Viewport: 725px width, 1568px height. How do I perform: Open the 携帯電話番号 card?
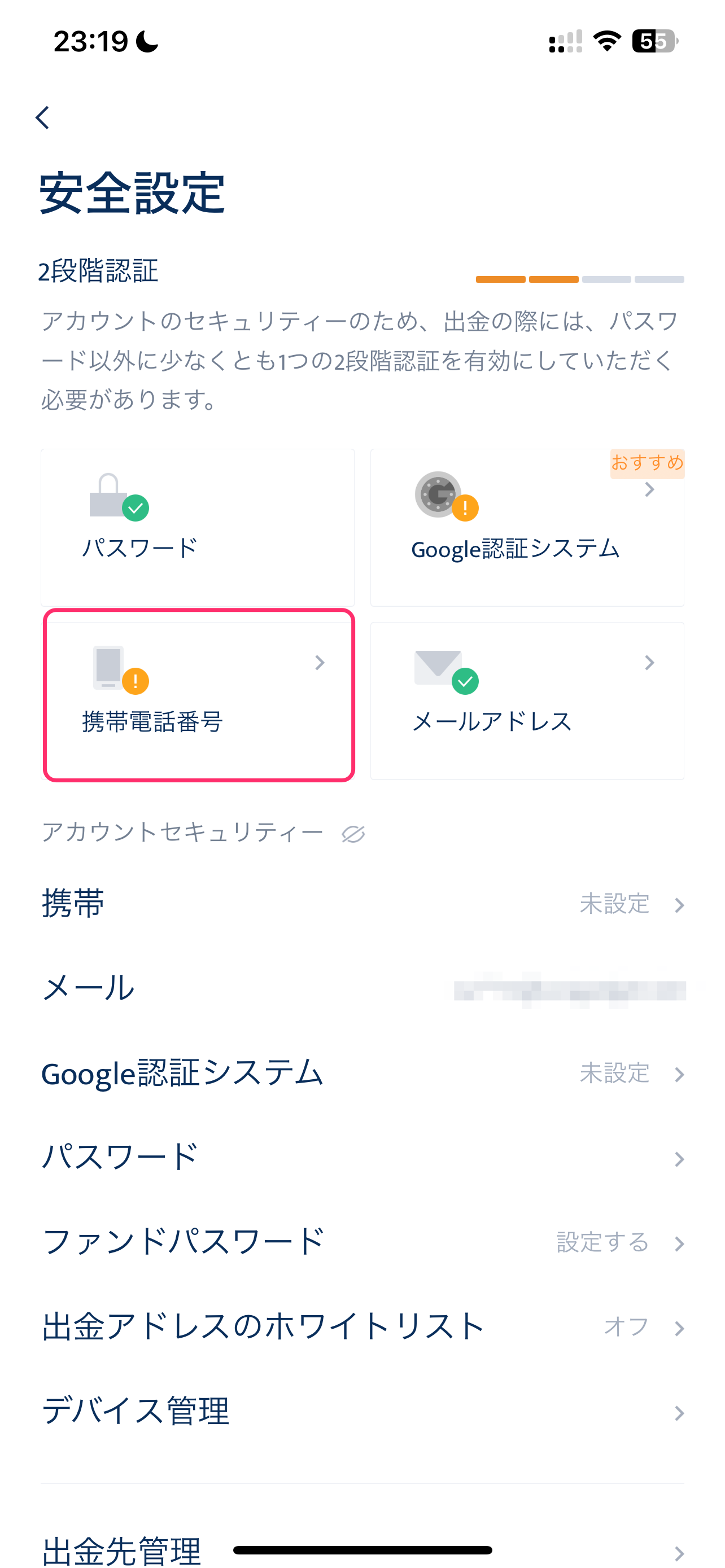[x=198, y=695]
